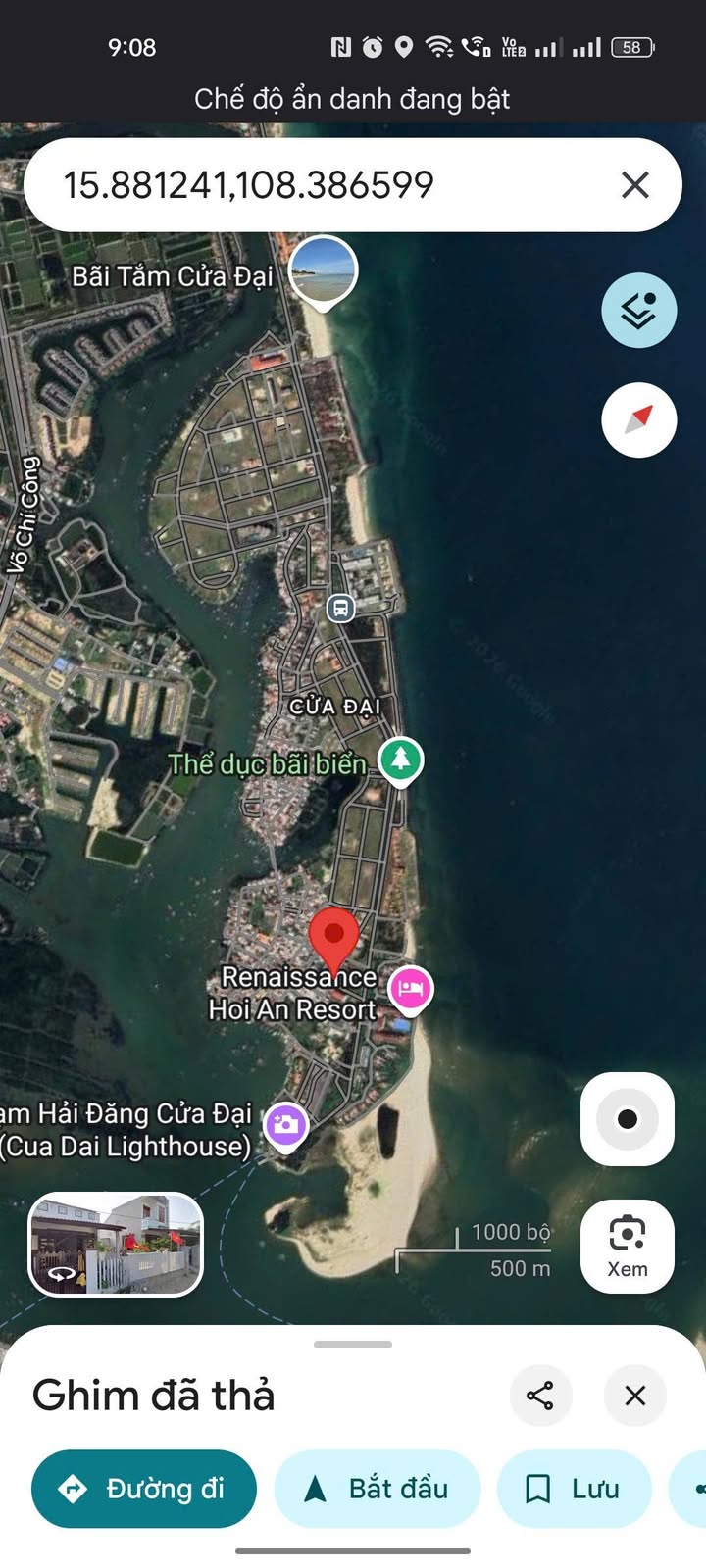Tap the red dropped pin
Viewport: 706px width, 1568px height.
[334, 936]
